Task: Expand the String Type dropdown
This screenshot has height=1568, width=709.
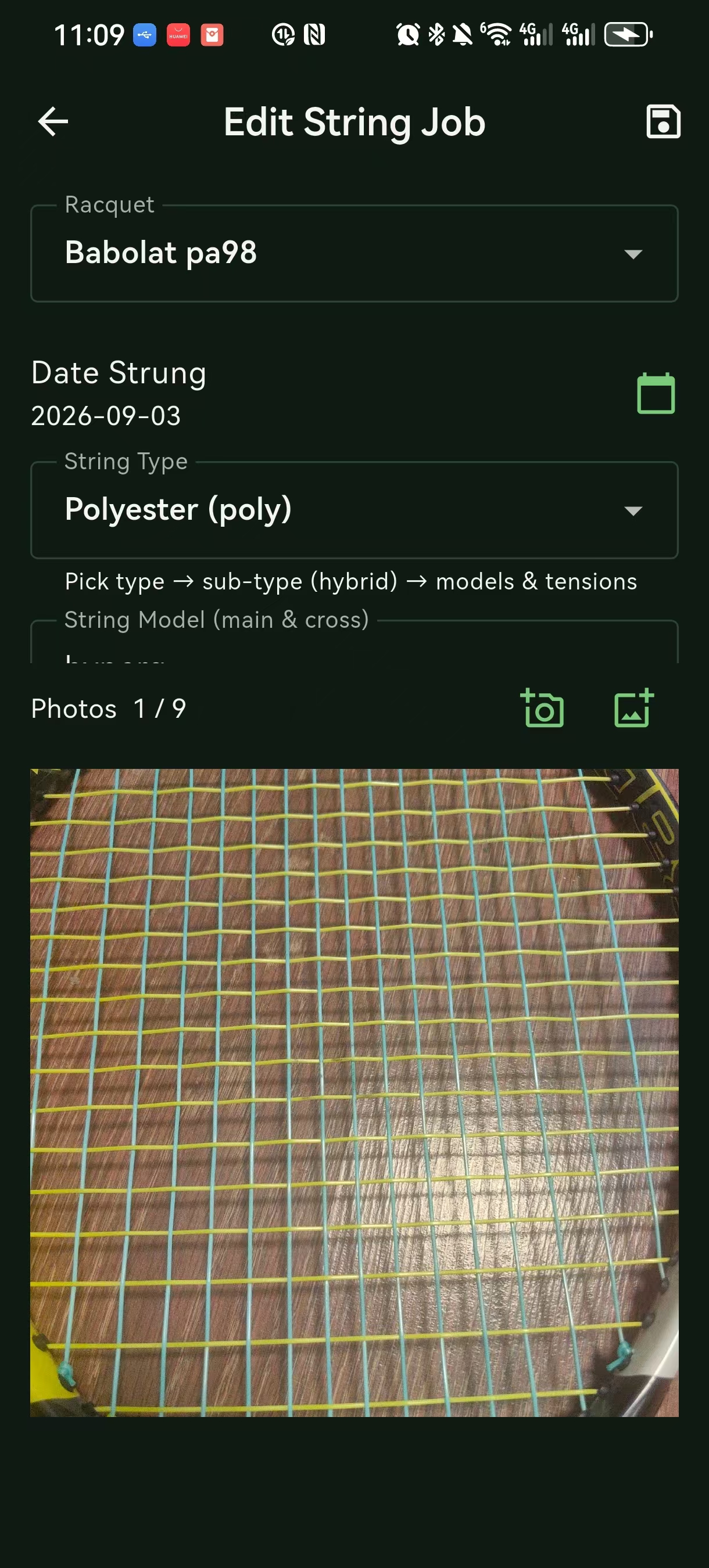Action: click(x=354, y=510)
